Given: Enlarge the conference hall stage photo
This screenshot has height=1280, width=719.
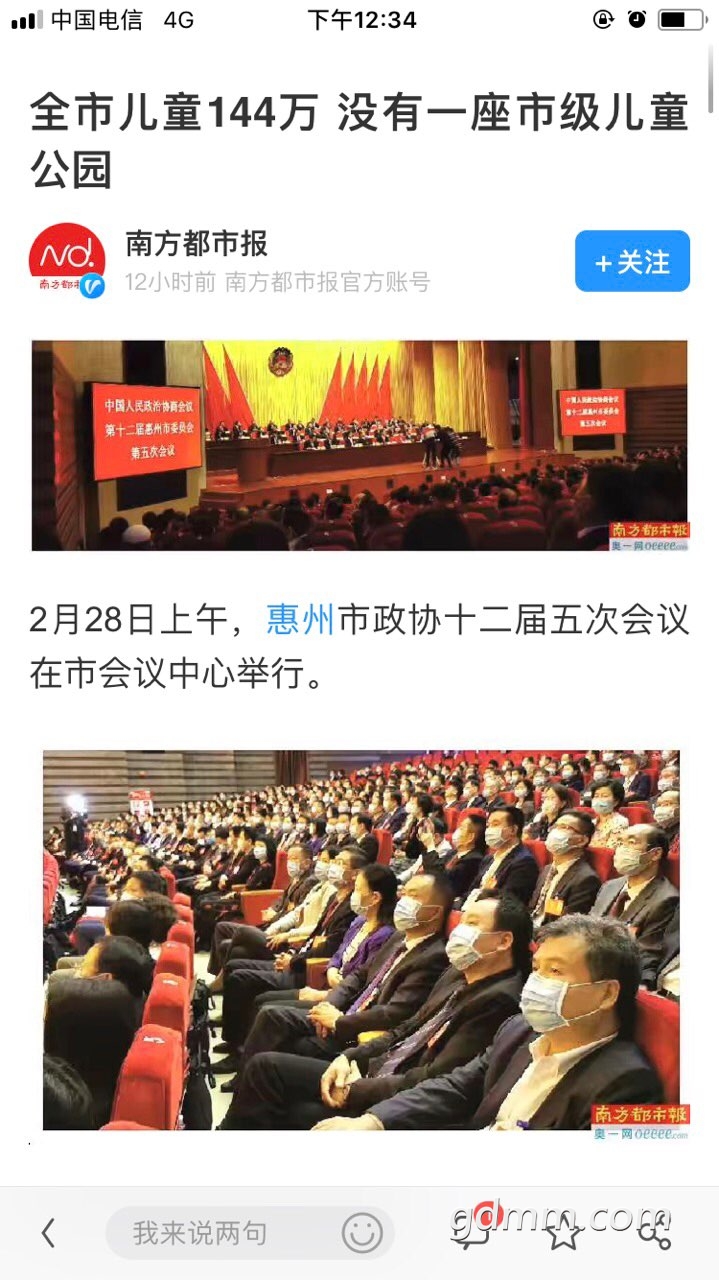Looking at the screenshot, I should pos(359,446).
